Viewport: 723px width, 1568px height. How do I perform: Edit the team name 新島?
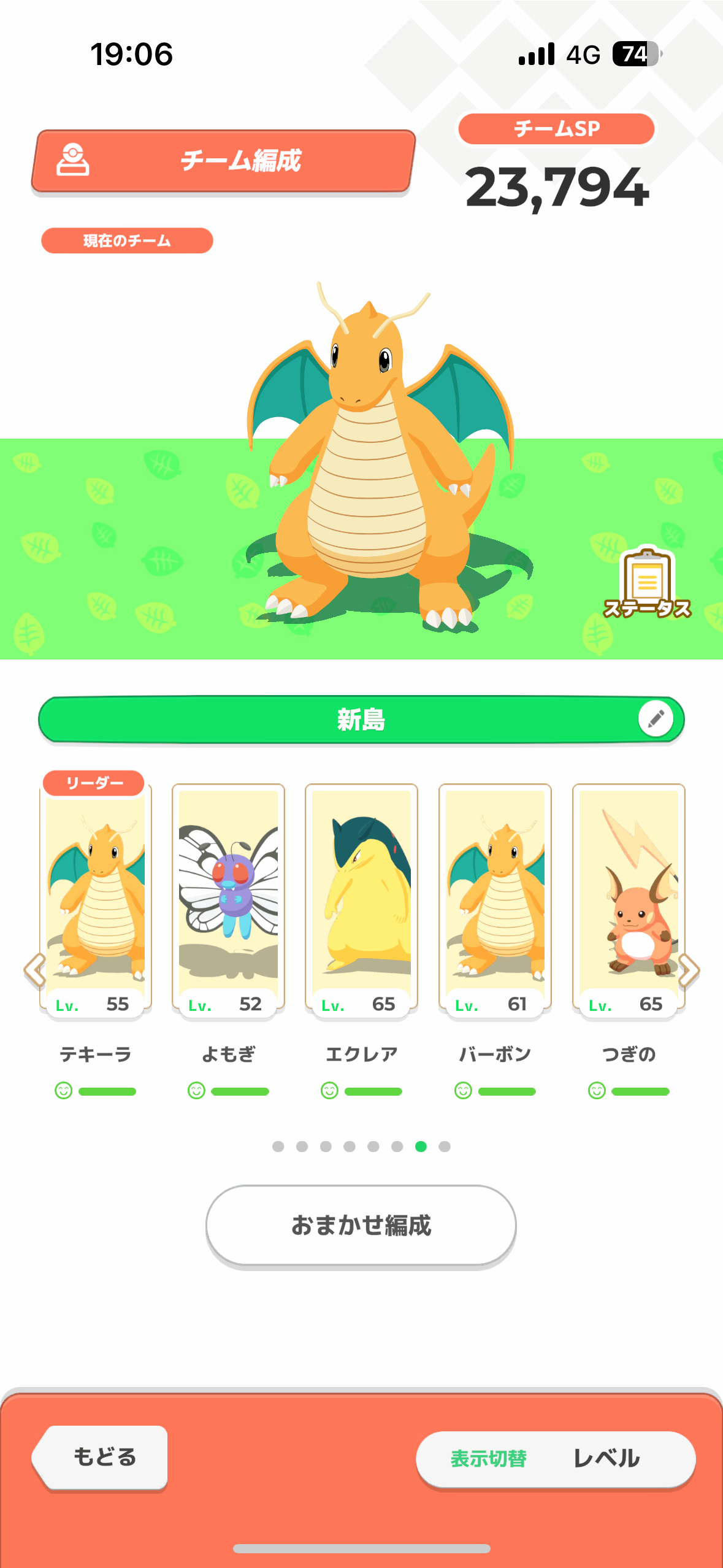click(x=656, y=719)
